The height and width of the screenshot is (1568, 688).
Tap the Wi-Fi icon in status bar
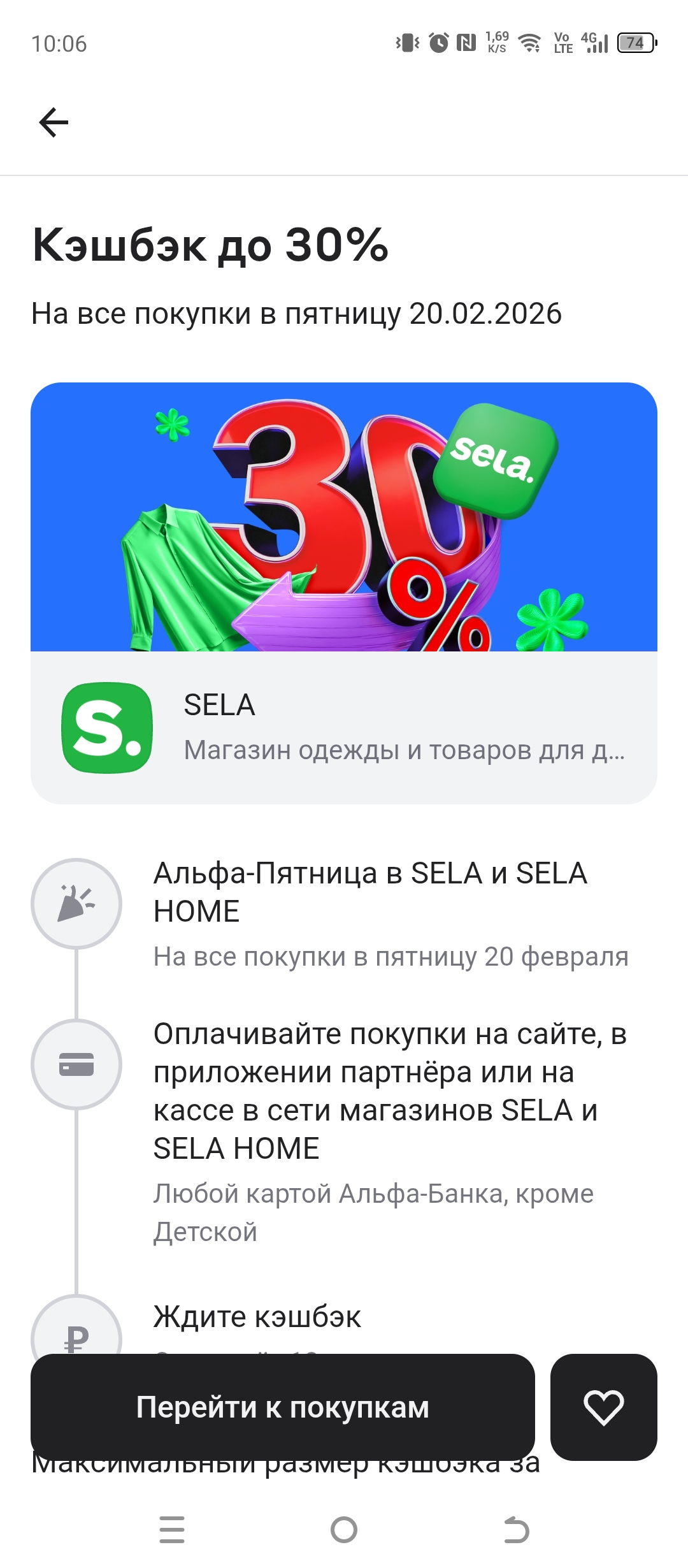(532, 43)
